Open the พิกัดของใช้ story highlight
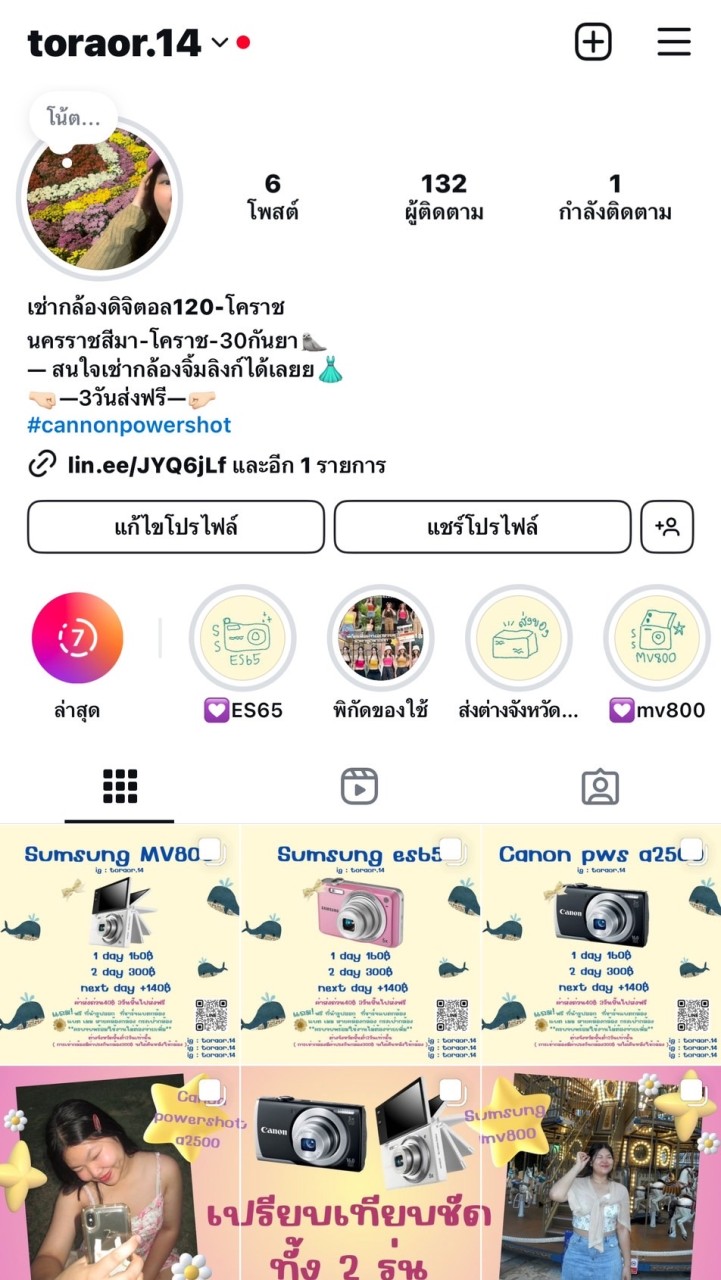Image resolution: width=721 pixels, height=1280 pixels. 380,638
